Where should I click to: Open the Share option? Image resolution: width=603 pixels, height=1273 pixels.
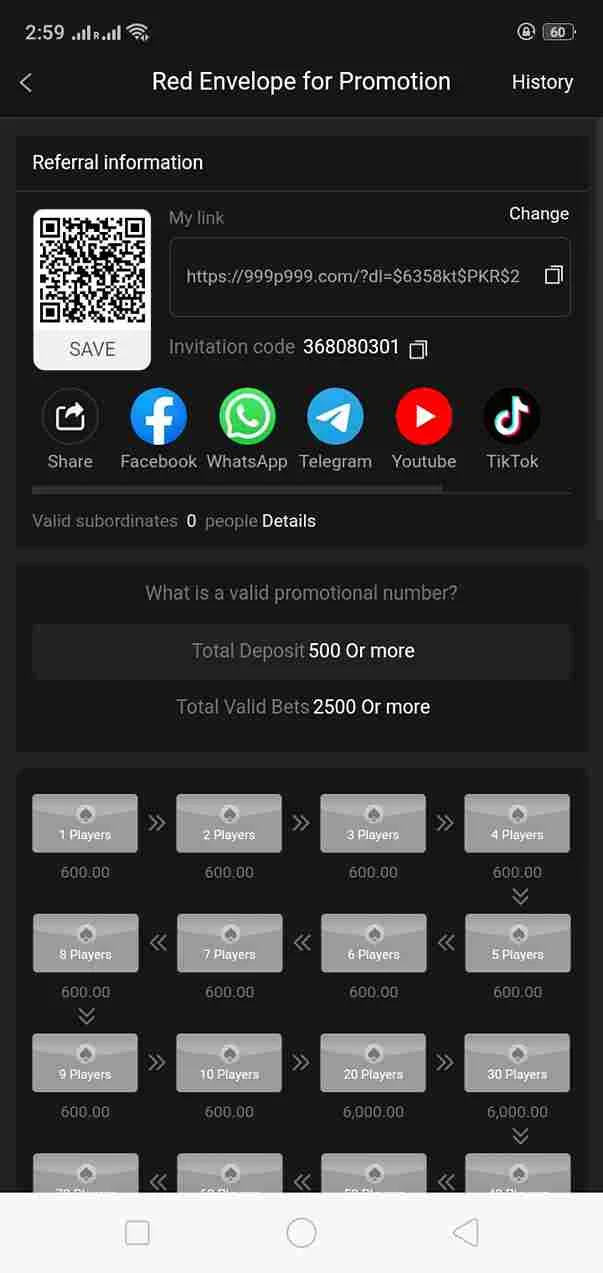pyautogui.click(x=70, y=417)
